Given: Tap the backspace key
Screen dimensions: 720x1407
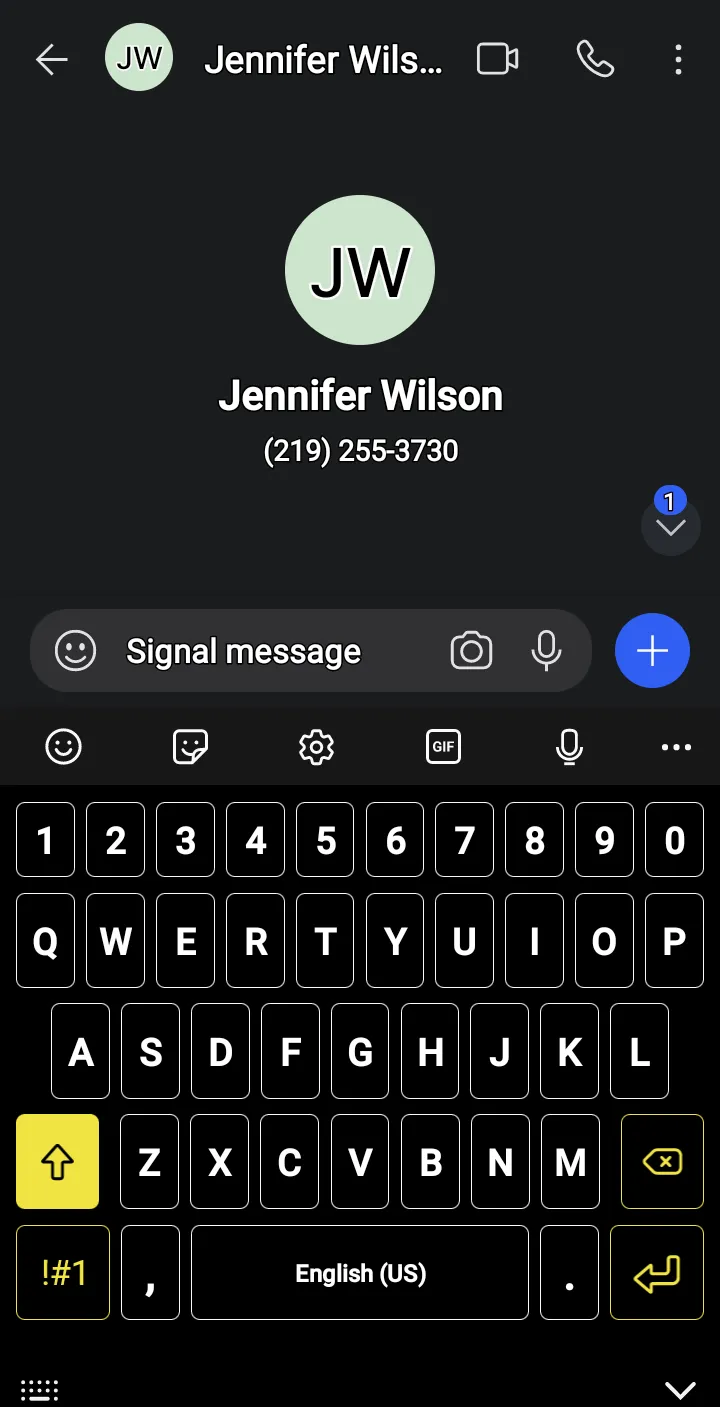Looking at the screenshot, I should click(x=662, y=1161).
